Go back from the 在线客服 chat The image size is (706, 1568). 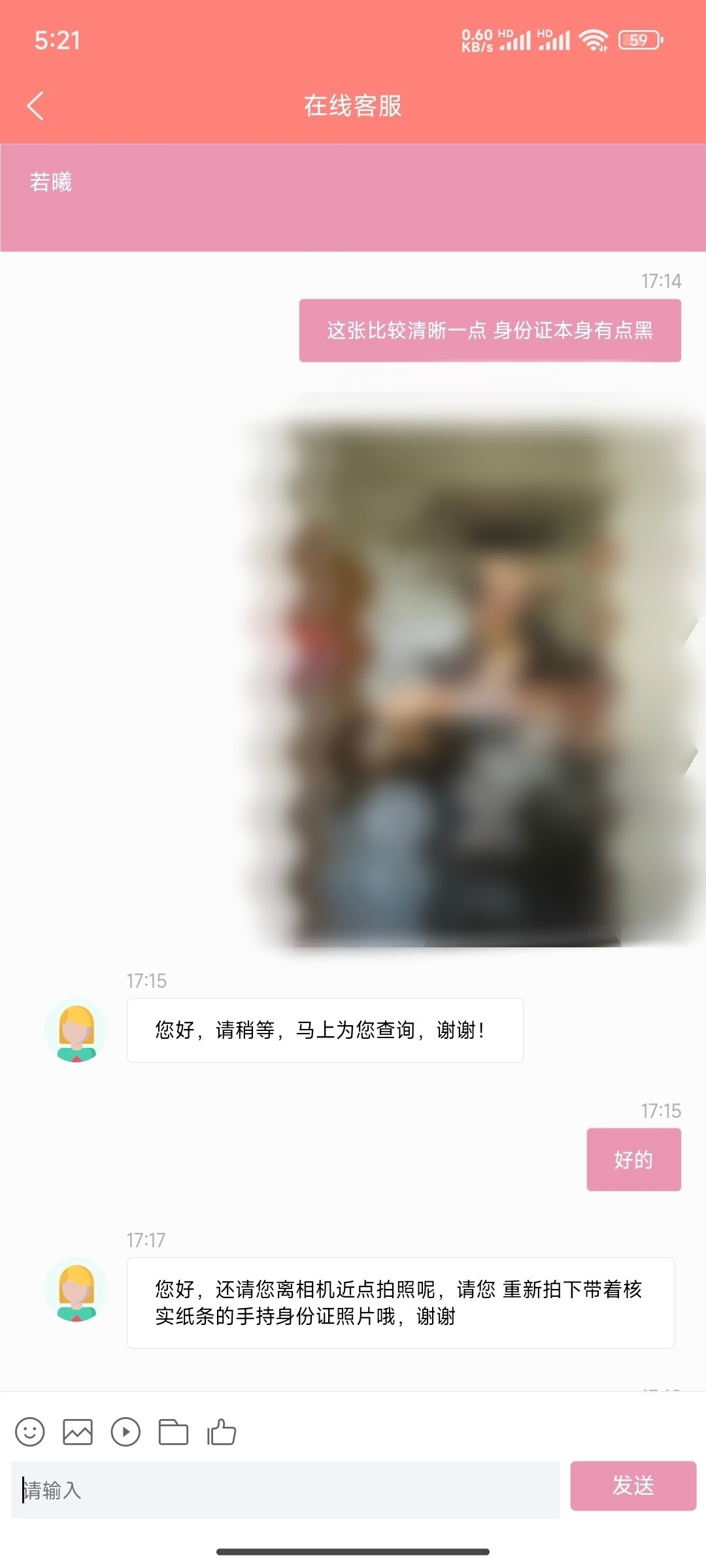coord(36,106)
